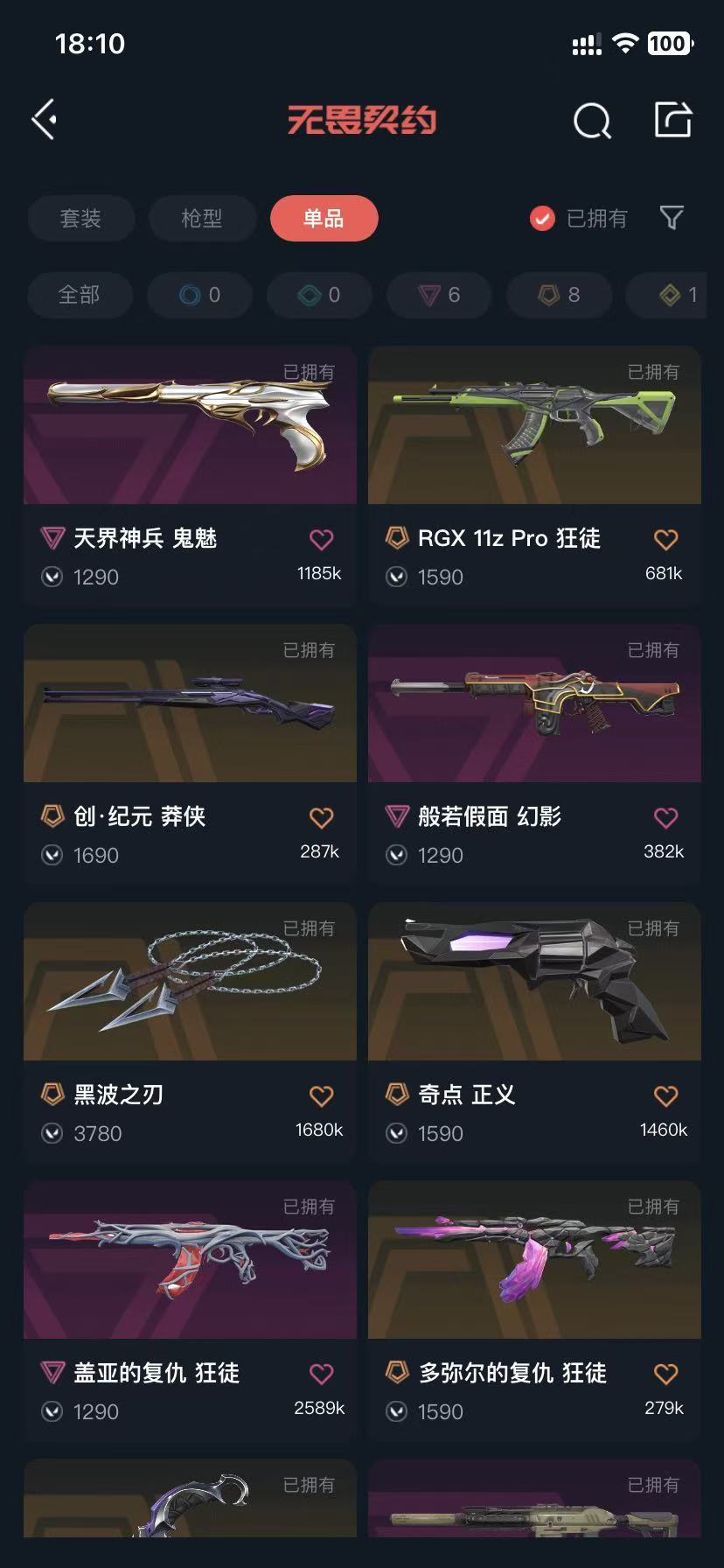
Task: Uncheck the 已拥有 checkbox
Action: (x=542, y=218)
